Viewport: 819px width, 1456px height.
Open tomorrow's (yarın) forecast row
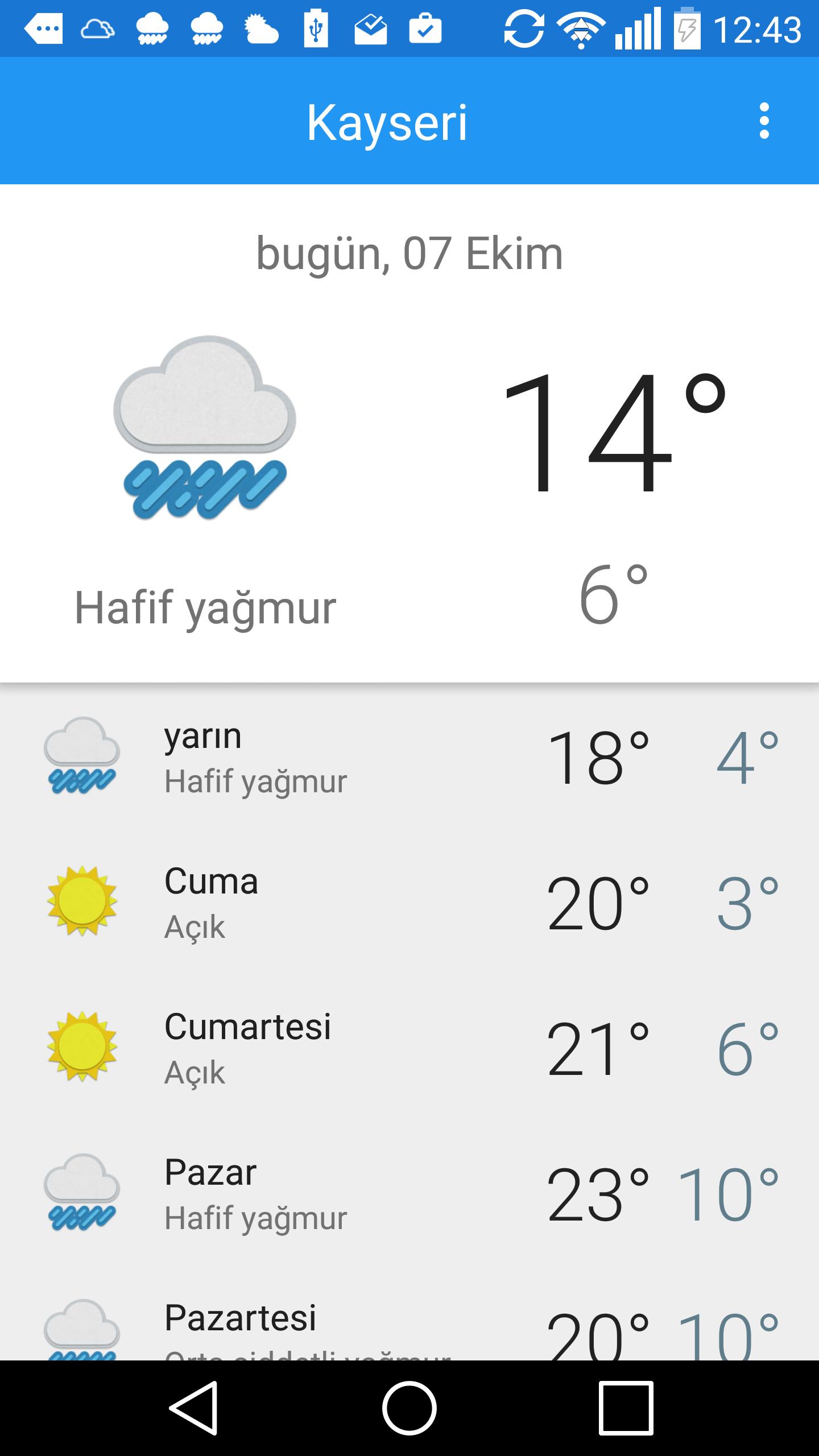(409, 758)
